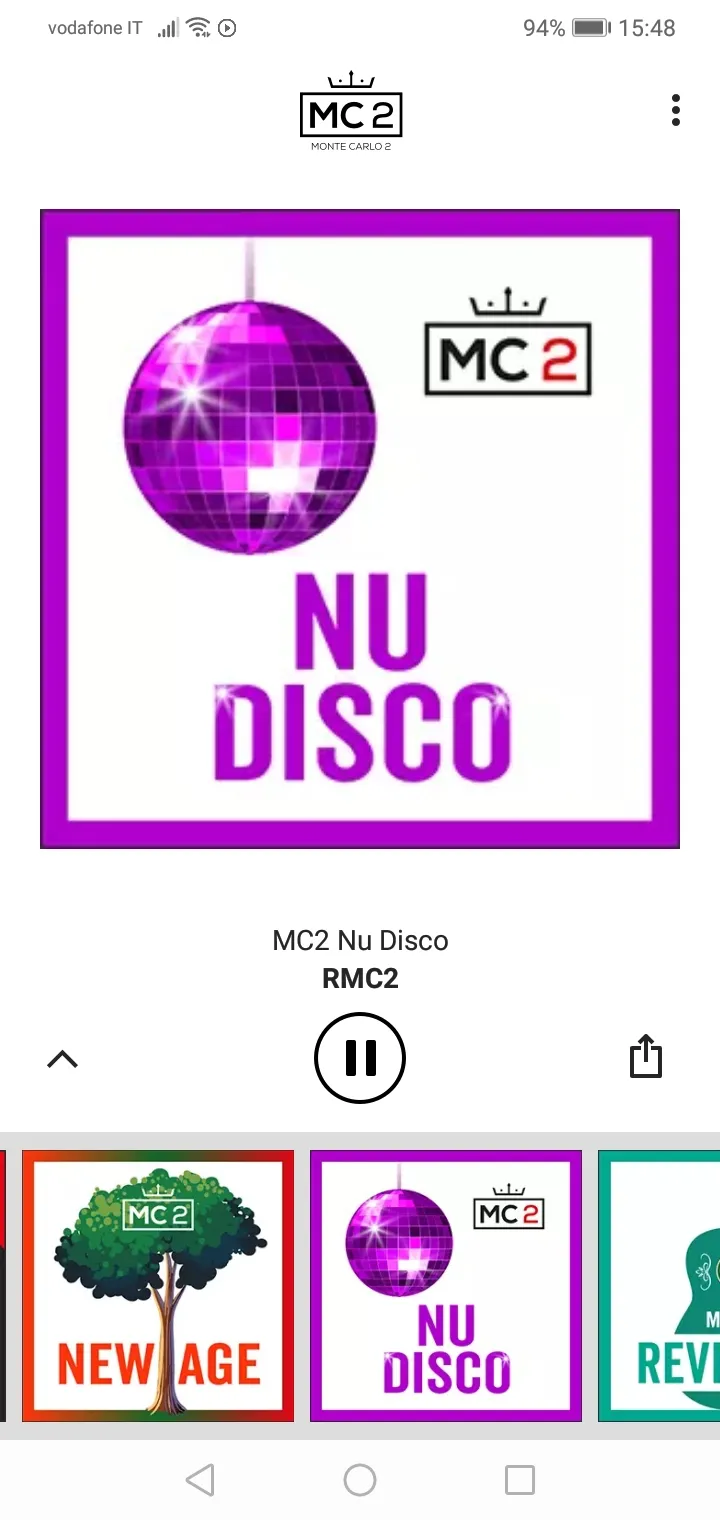Open the green Revival station tile

[x=659, y=1286]
